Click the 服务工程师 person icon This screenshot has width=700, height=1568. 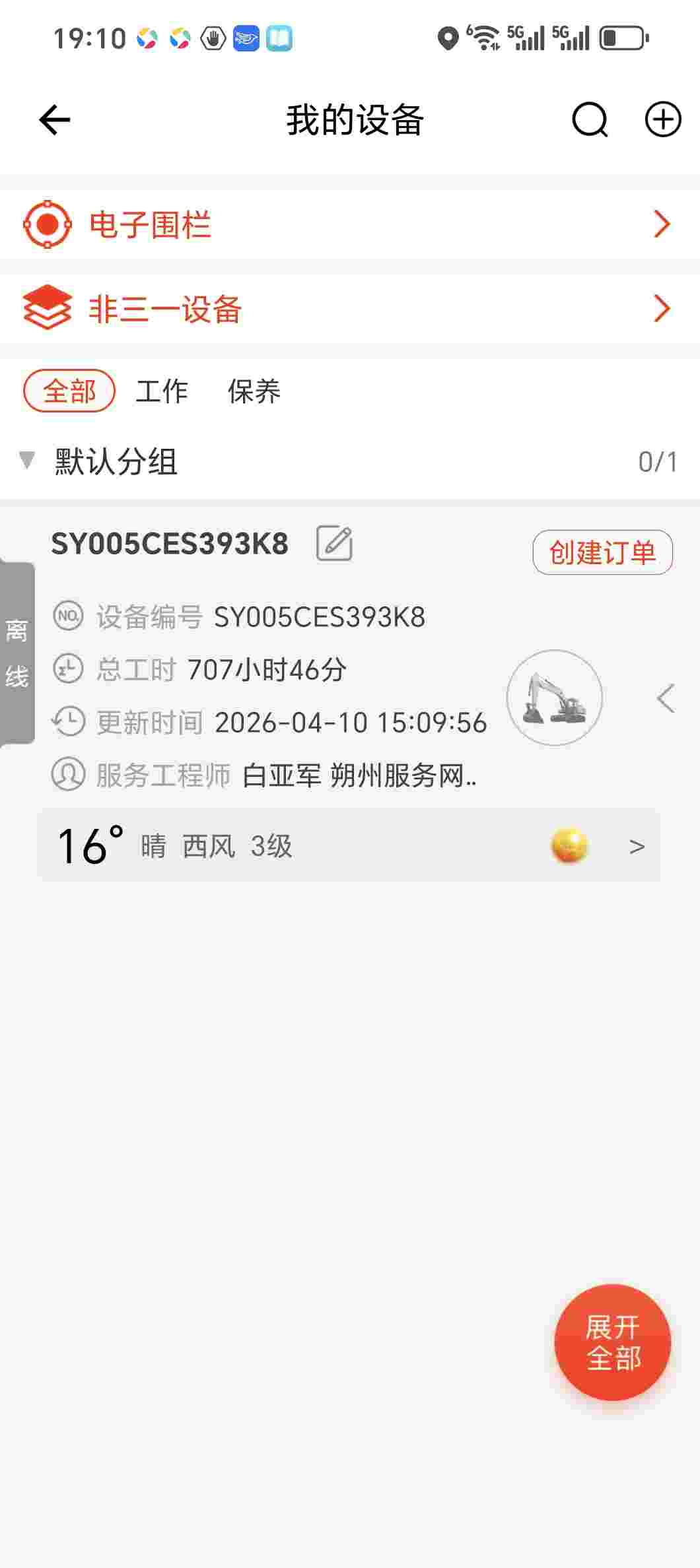tap(67, 775)
